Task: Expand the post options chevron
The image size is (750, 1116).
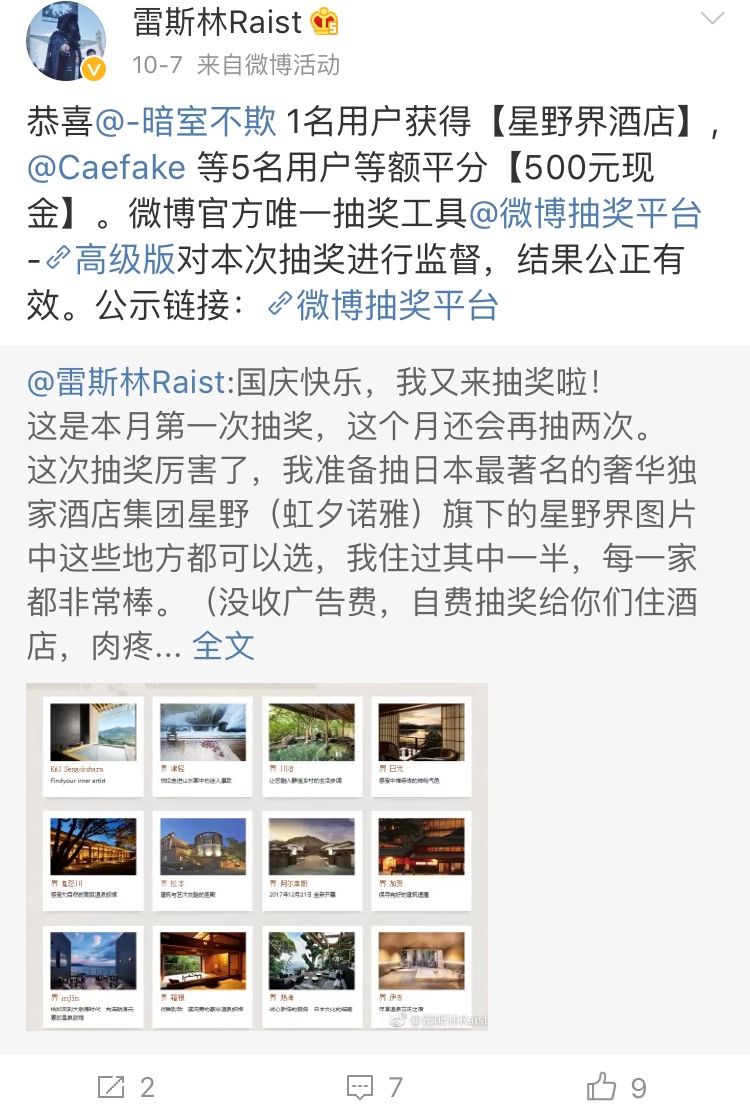Action: coord(712,19)
